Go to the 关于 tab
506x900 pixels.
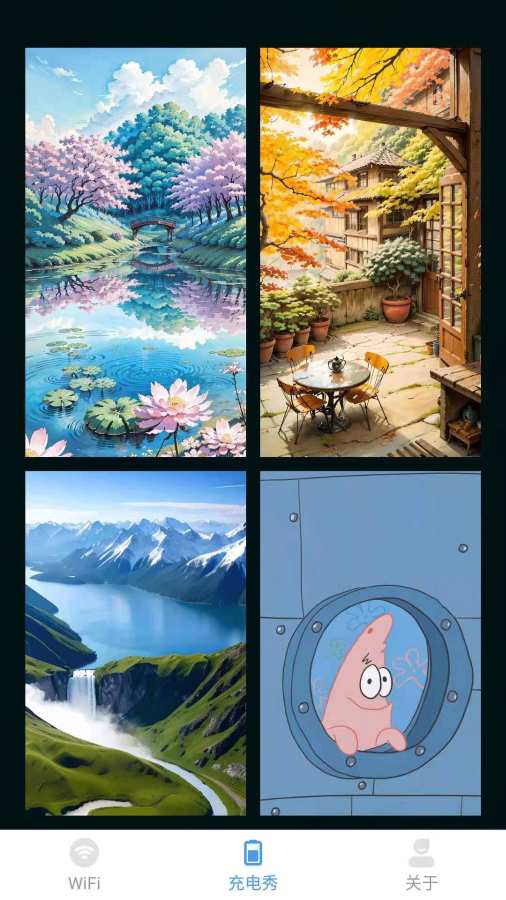(422, 864)
